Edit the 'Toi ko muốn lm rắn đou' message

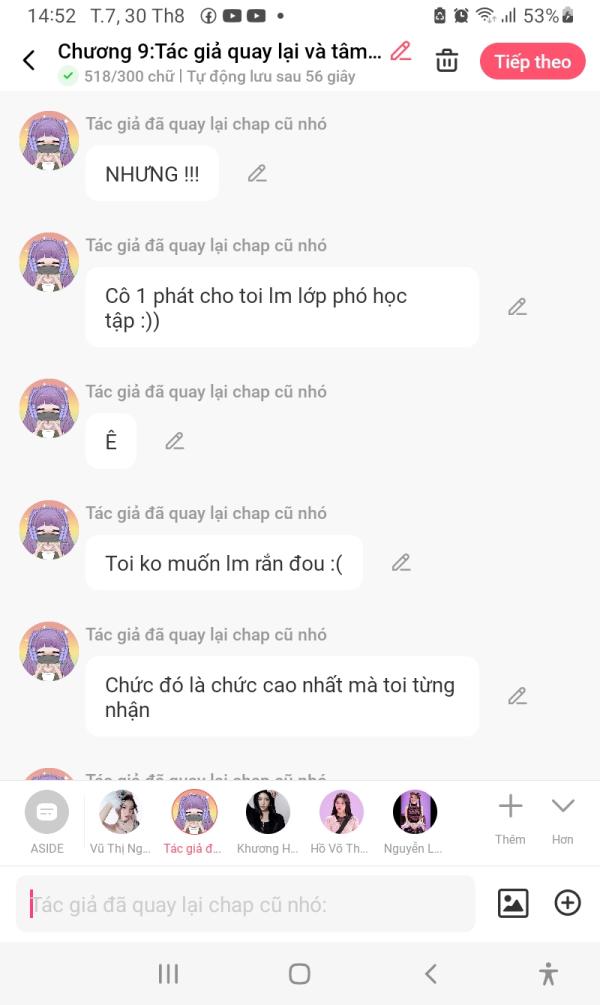point(401,563)
